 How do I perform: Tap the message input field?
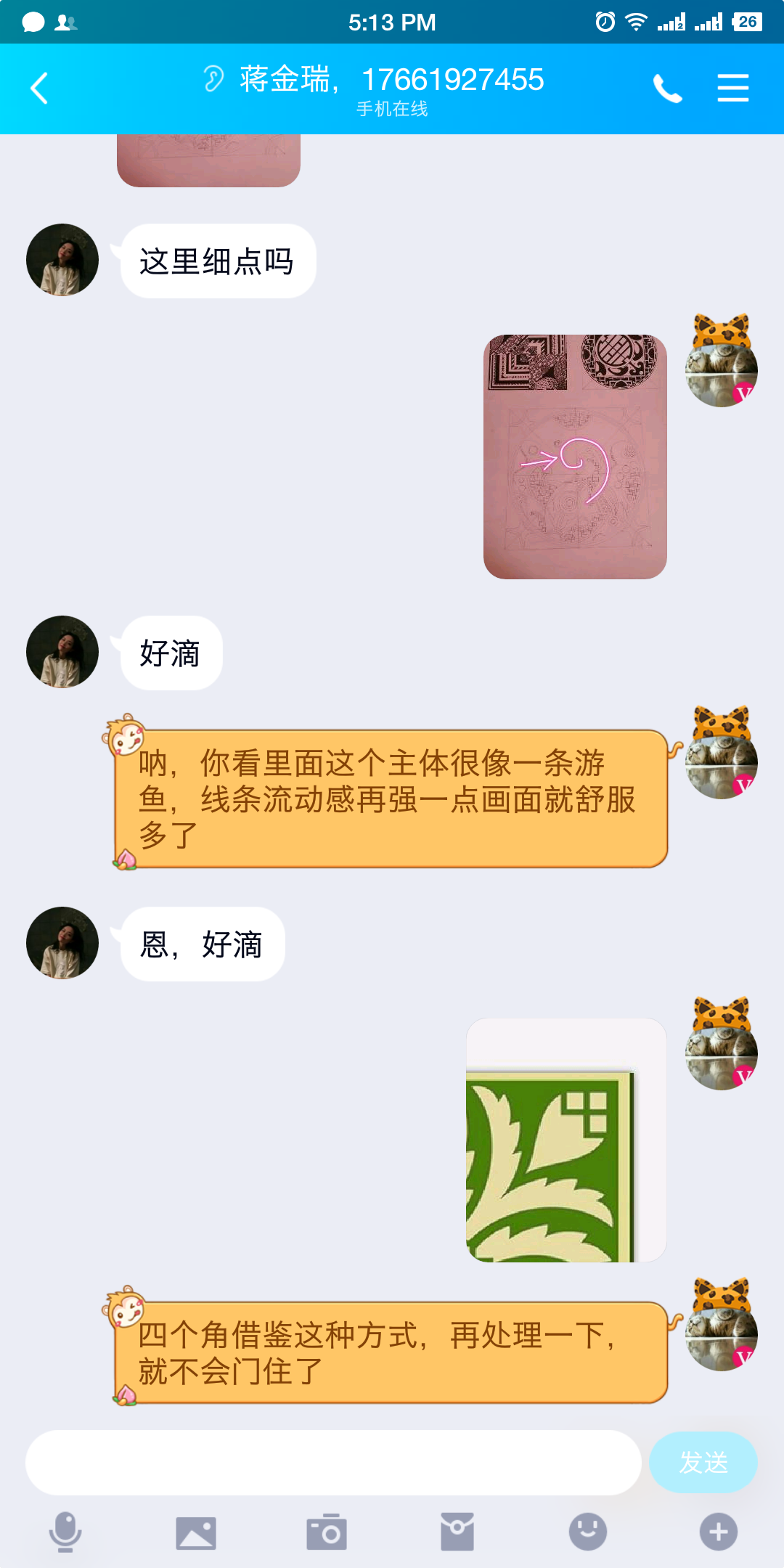click(333, 1462)
